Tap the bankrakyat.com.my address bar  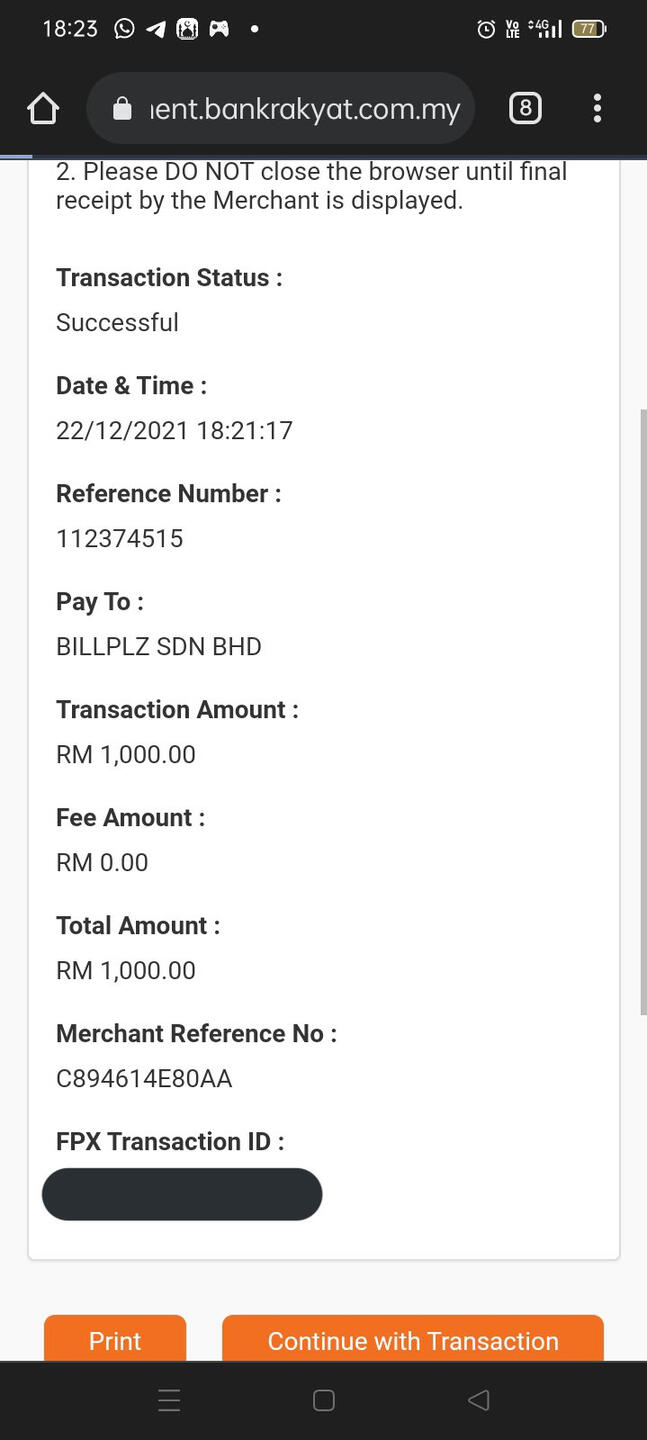click(280, 108)
